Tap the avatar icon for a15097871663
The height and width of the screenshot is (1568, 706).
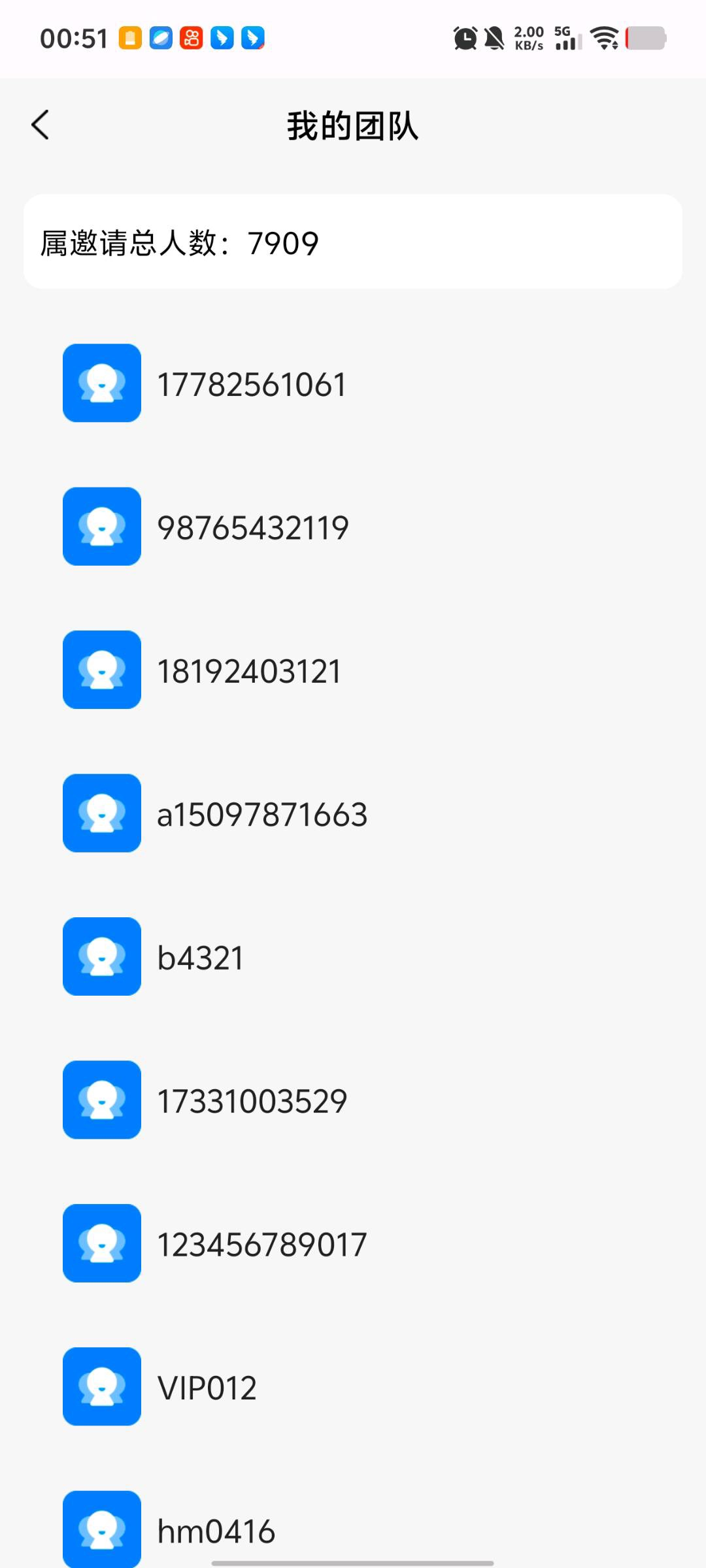pyautogui.click(x=101, y=813)
